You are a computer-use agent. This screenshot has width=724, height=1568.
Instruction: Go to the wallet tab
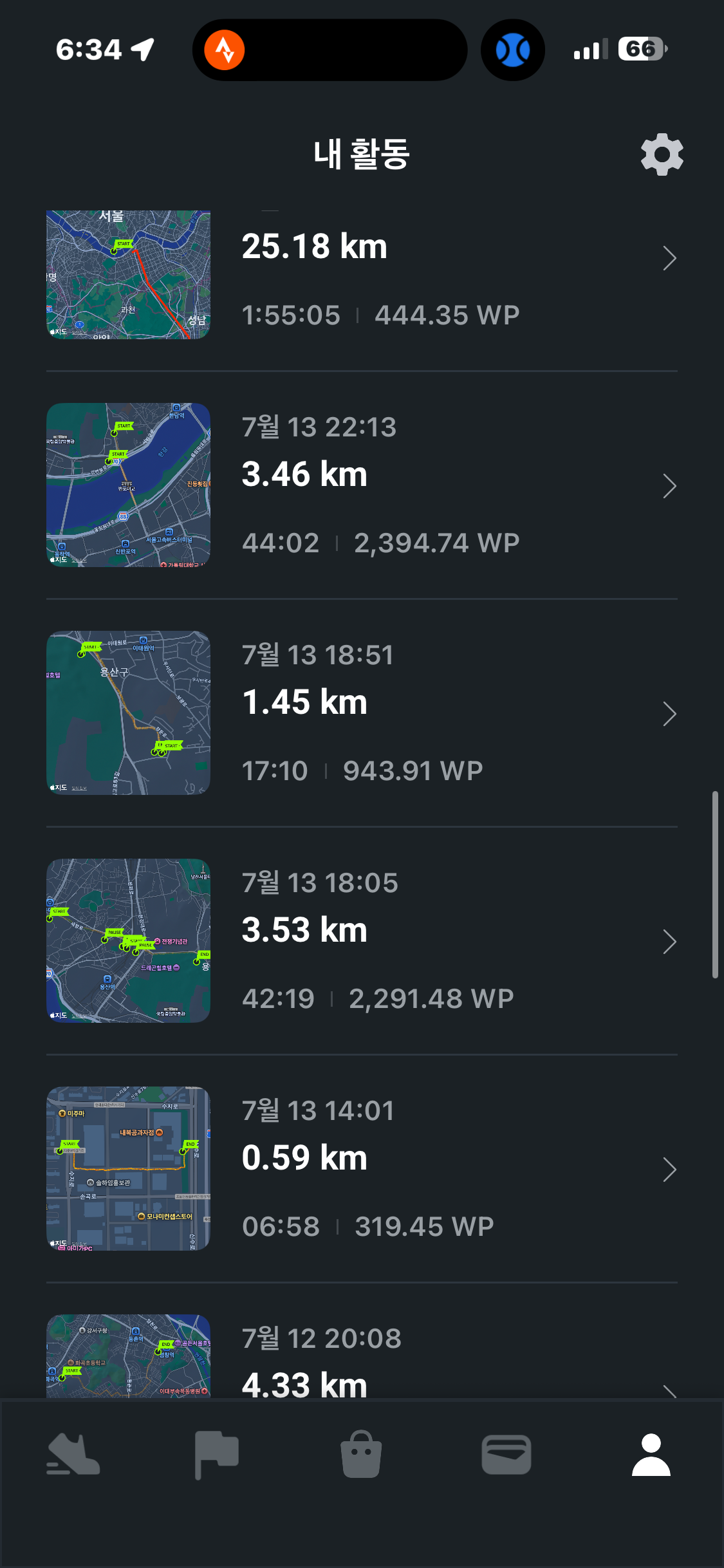(506, 1455)
